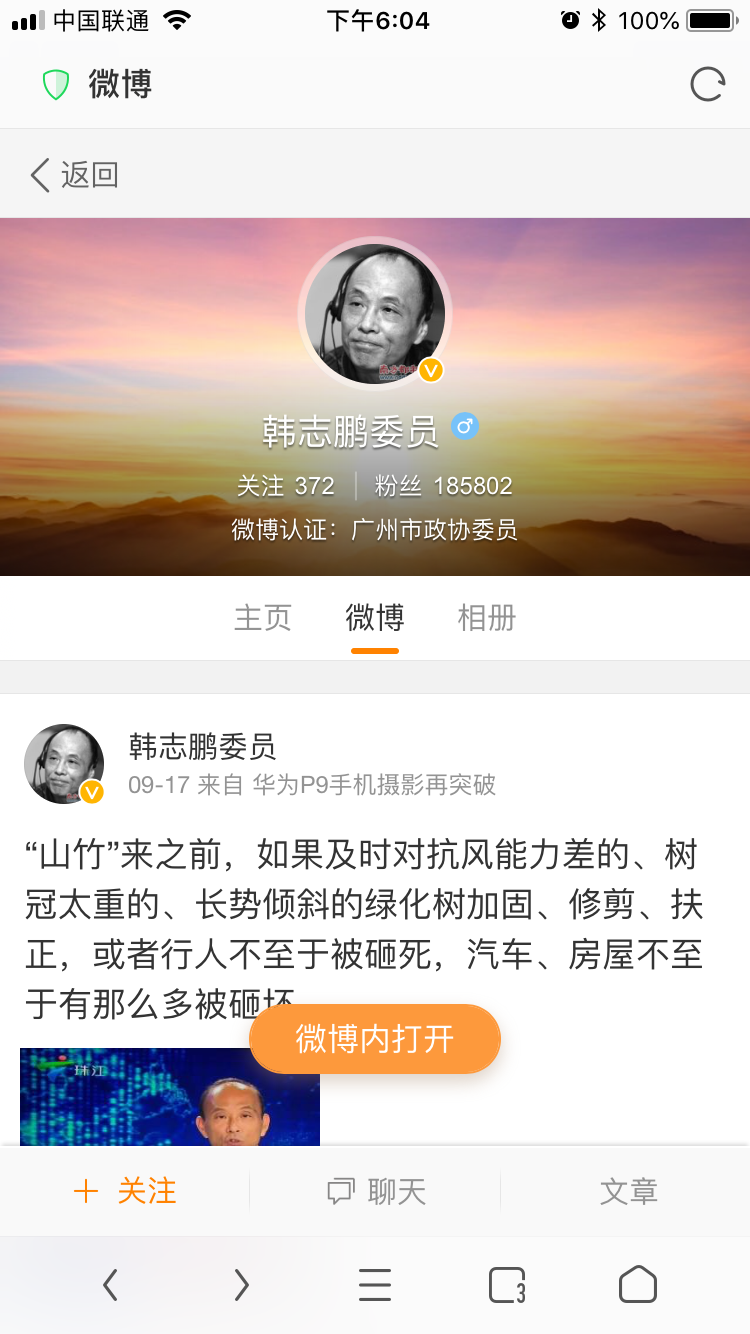Switch to the 主页 tab
The height and width of the screenshot is (1334, 750).
pyautogui.click(x=263, y=618)
